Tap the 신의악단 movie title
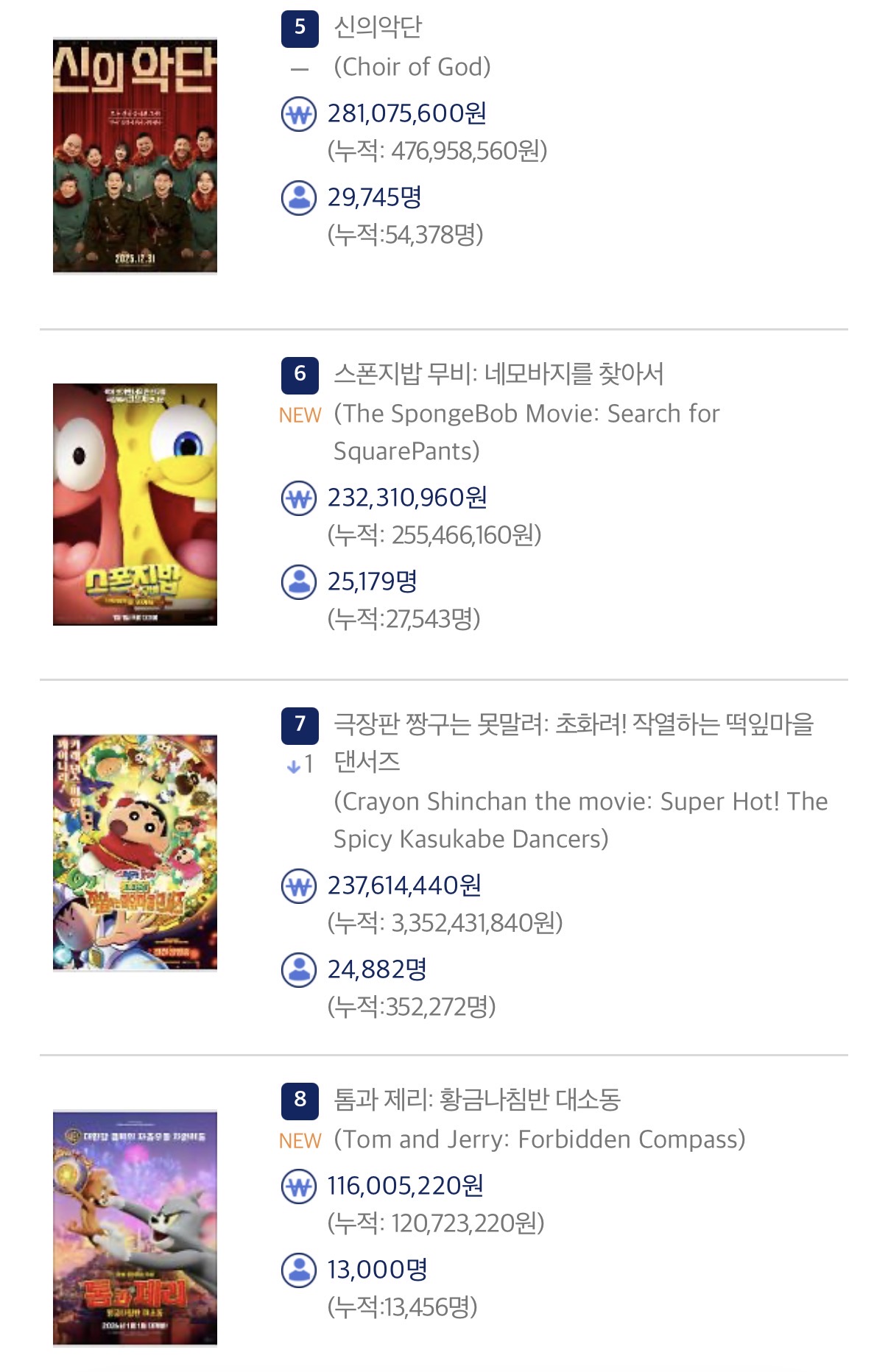The height and width of the screenshot is (1372, 888). point(378,27)
